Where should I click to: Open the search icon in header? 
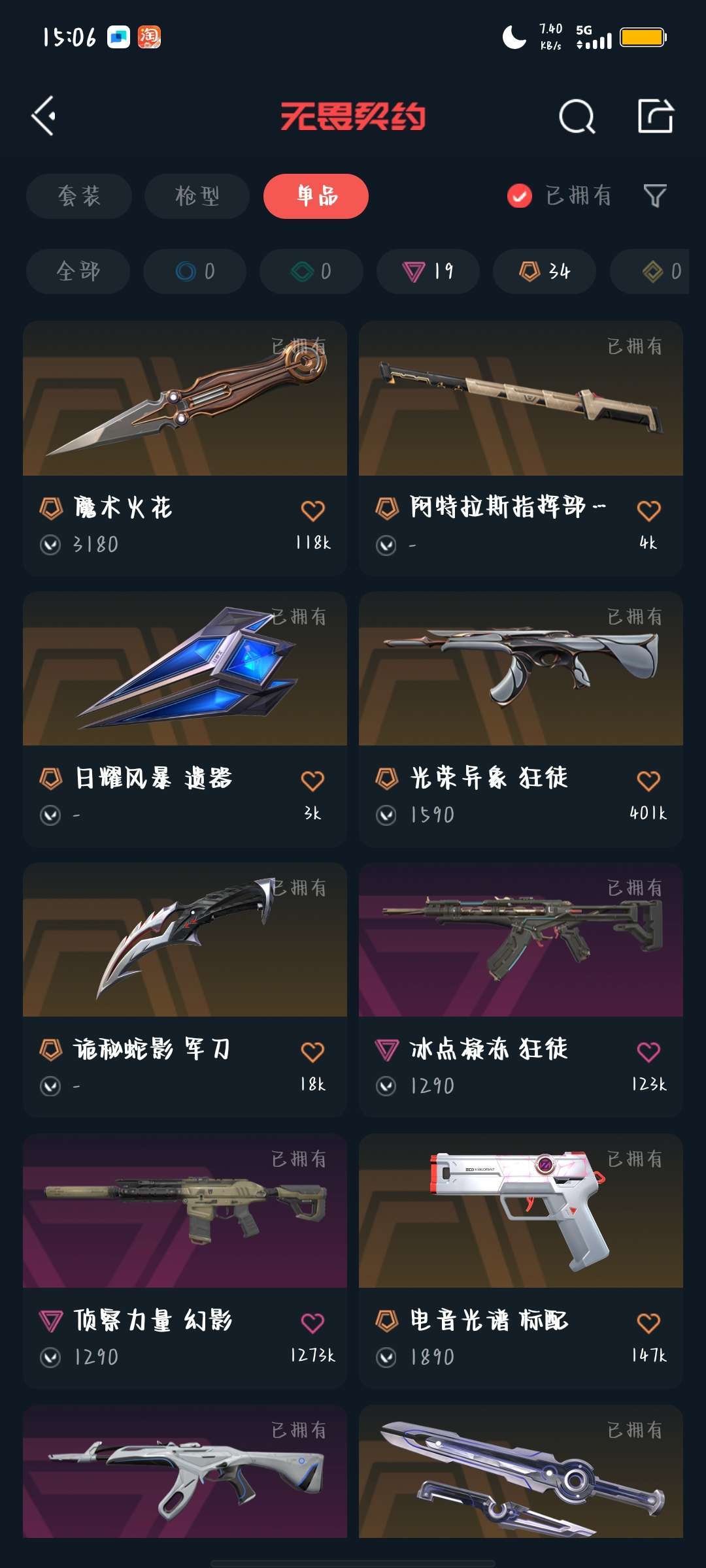(577, 117)
